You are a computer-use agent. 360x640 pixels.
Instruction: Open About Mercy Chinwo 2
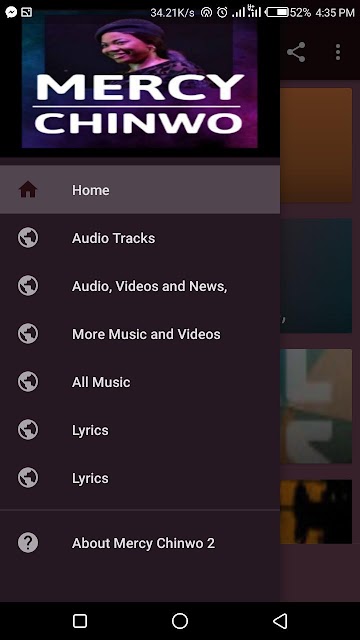click(140, 543)
